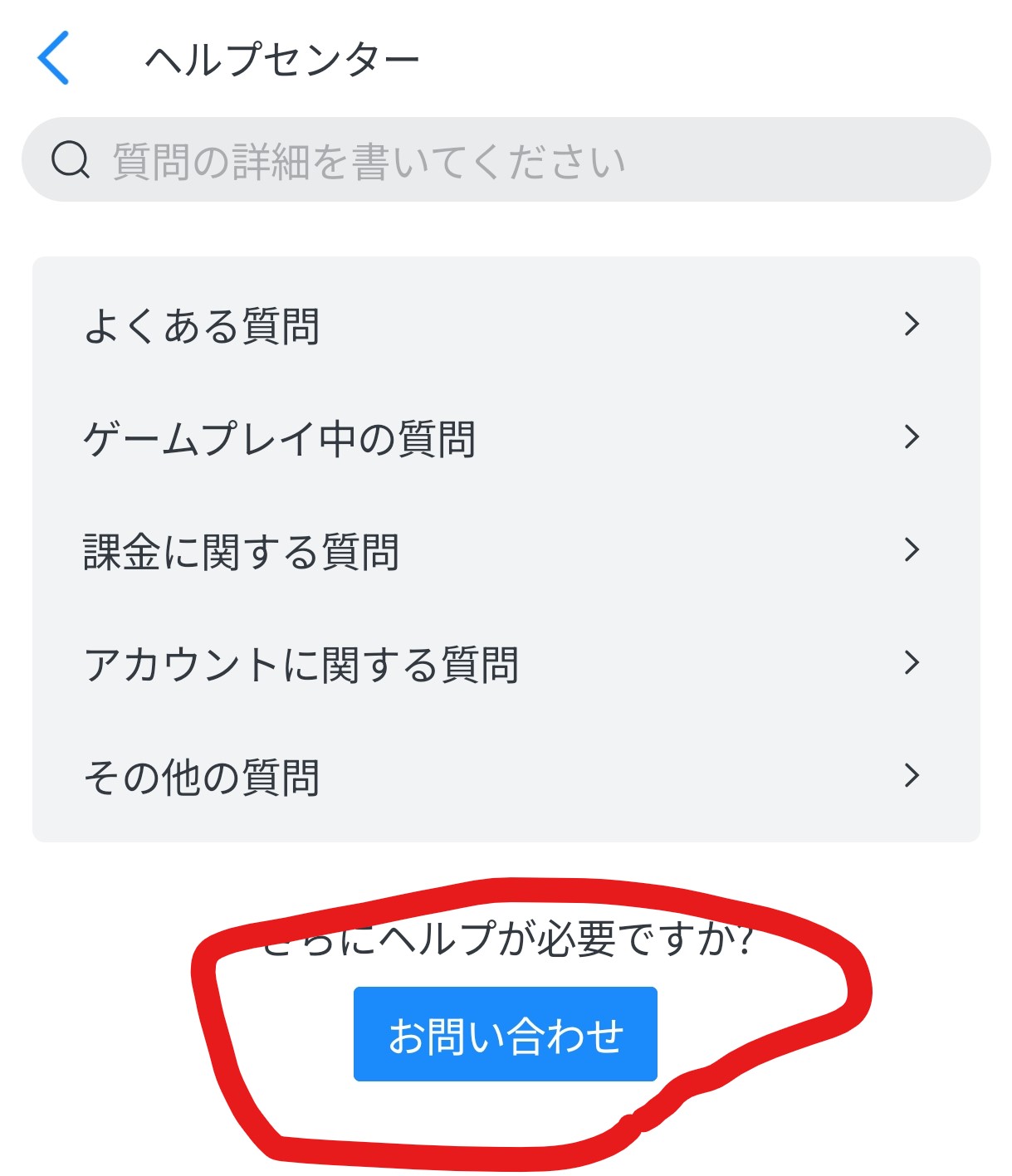Screen dimensions: 1012x1176
Task: Open よくある質問
Action: pos(506,325)
